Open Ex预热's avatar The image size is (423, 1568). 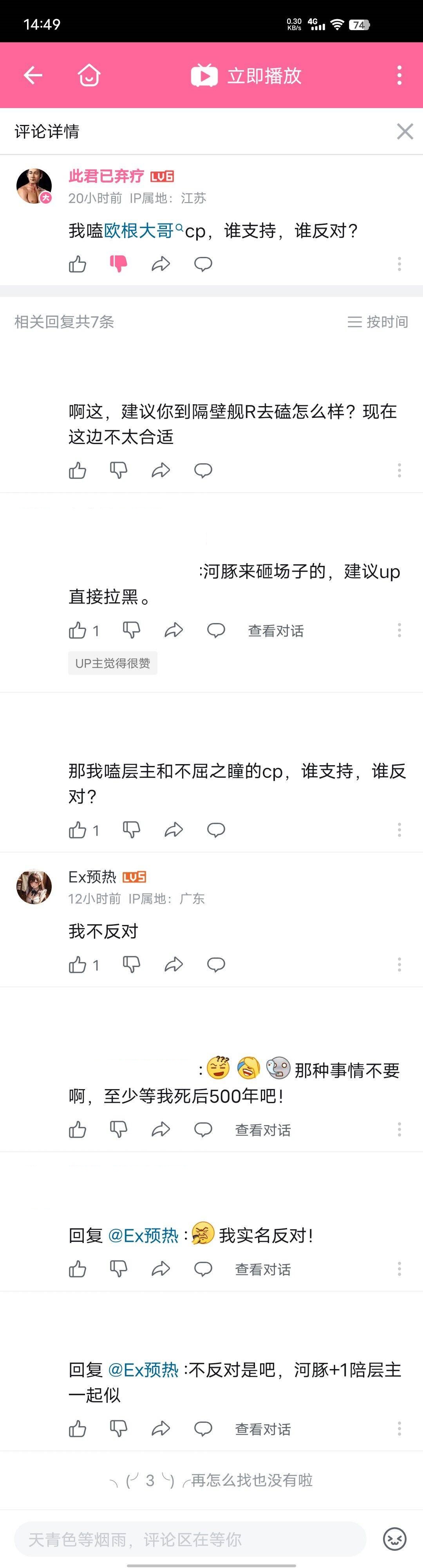(x=34, y=887)
